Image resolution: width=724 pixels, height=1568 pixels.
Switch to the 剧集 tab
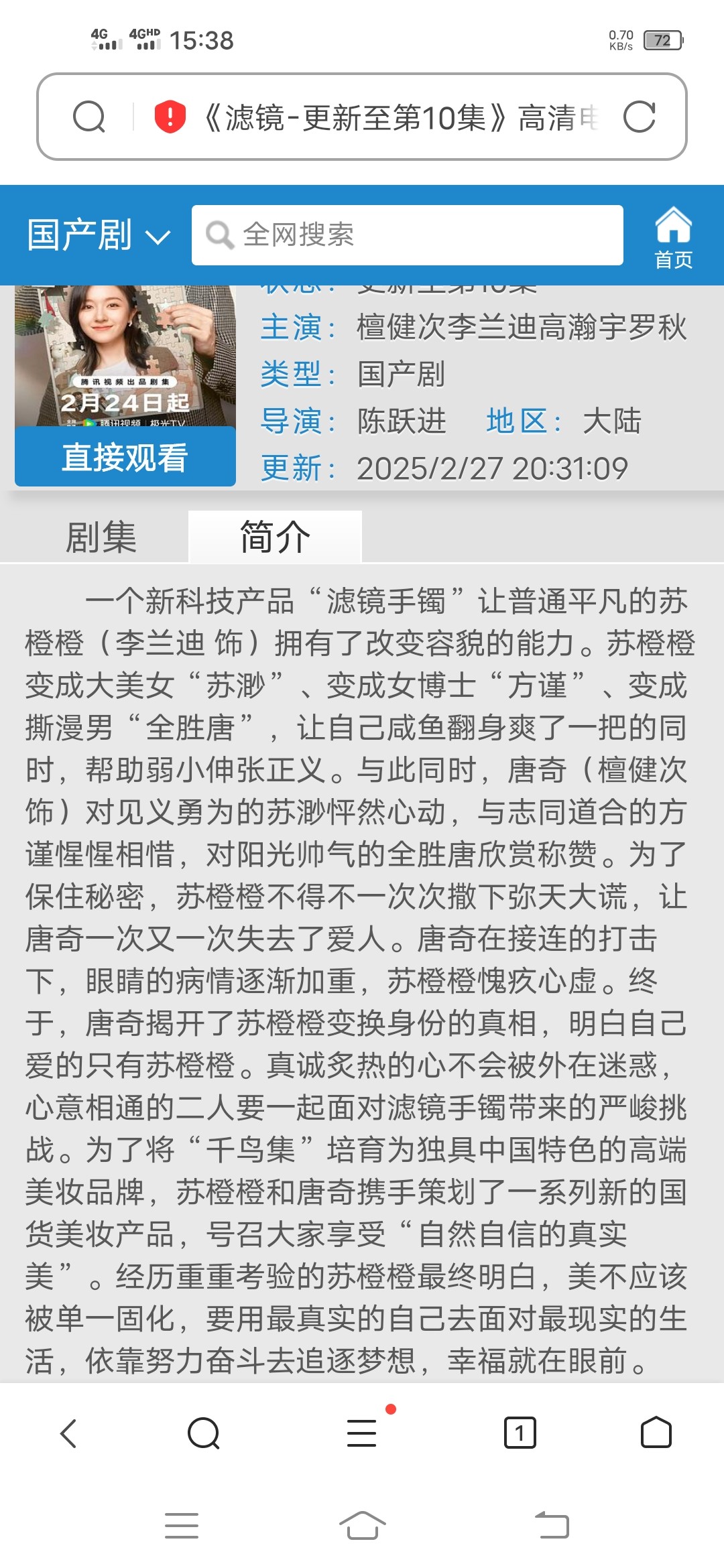pos(101,537)
